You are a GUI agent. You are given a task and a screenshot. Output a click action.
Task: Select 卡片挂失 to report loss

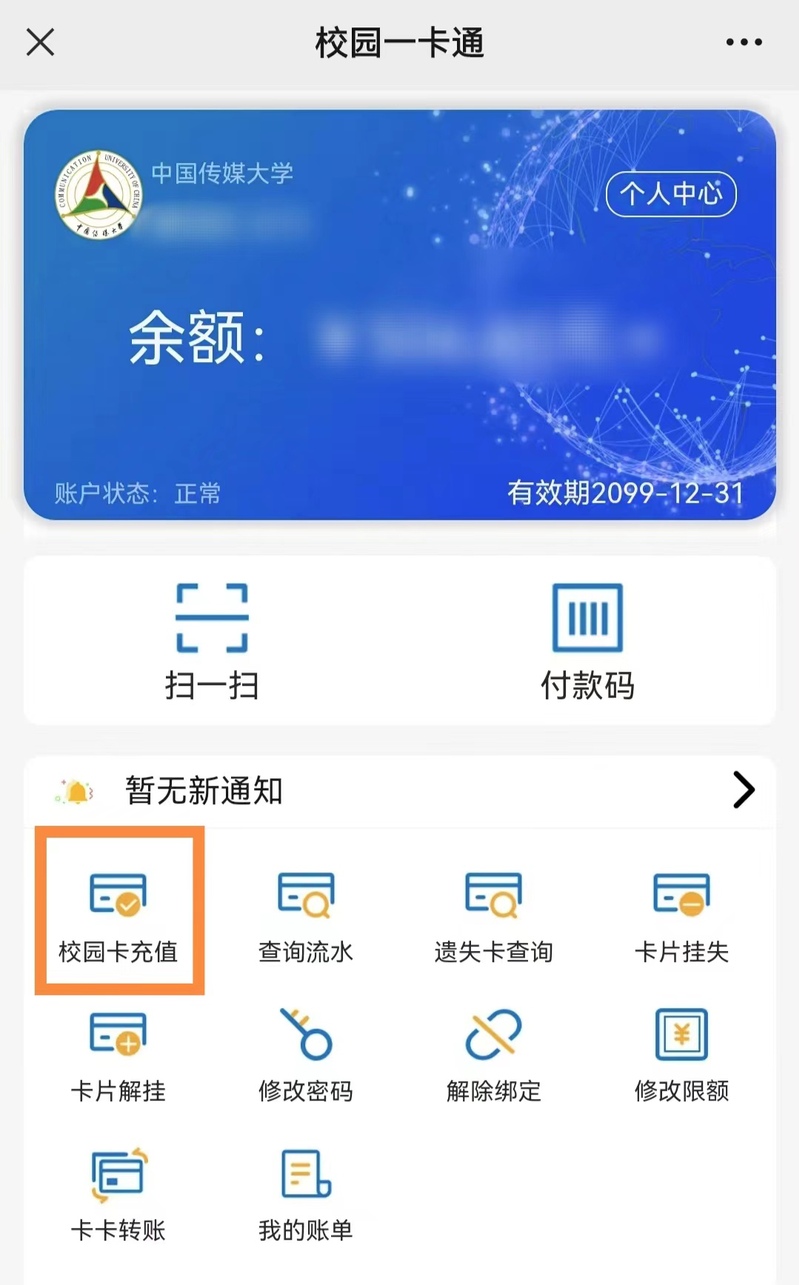coord(681,915)
